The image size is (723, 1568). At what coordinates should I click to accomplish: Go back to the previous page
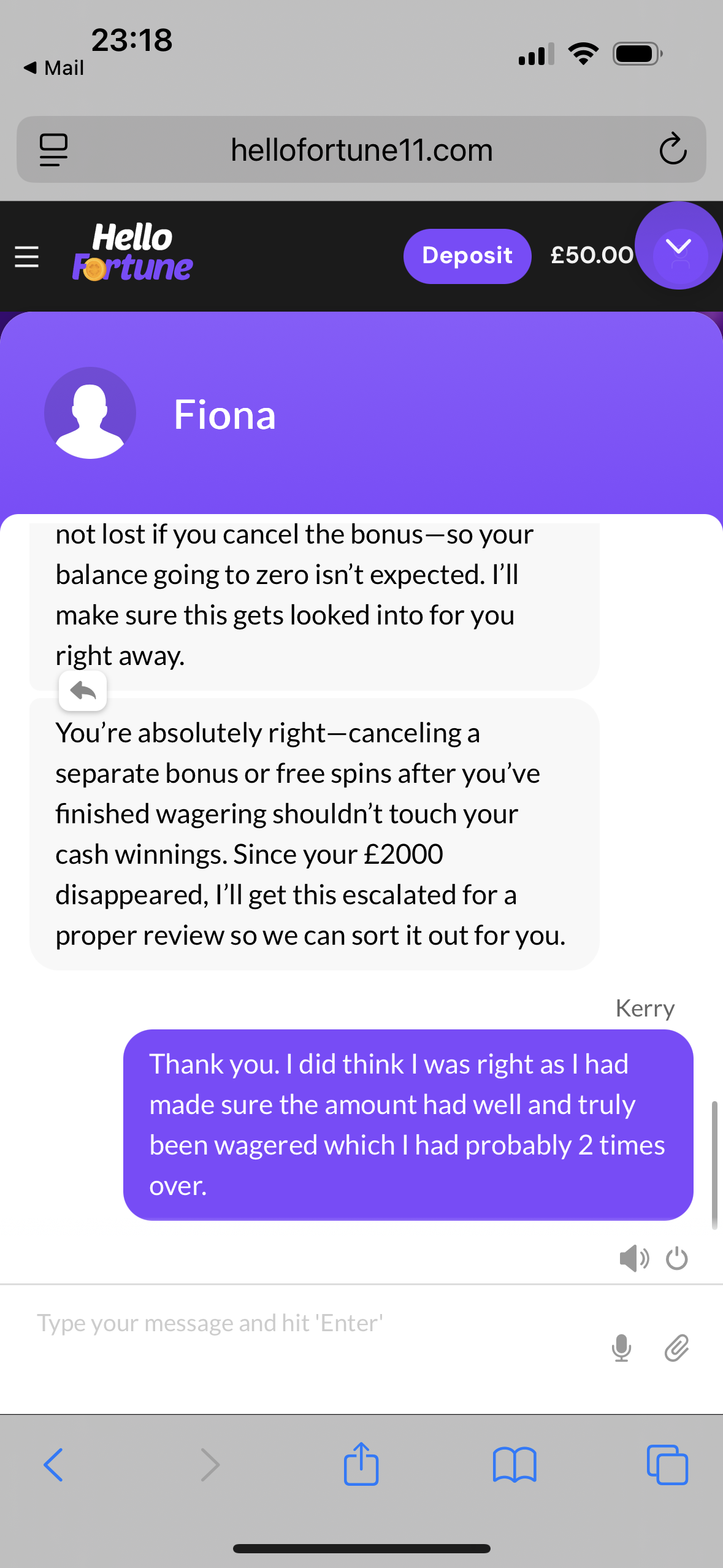[x=53, y=1465]
